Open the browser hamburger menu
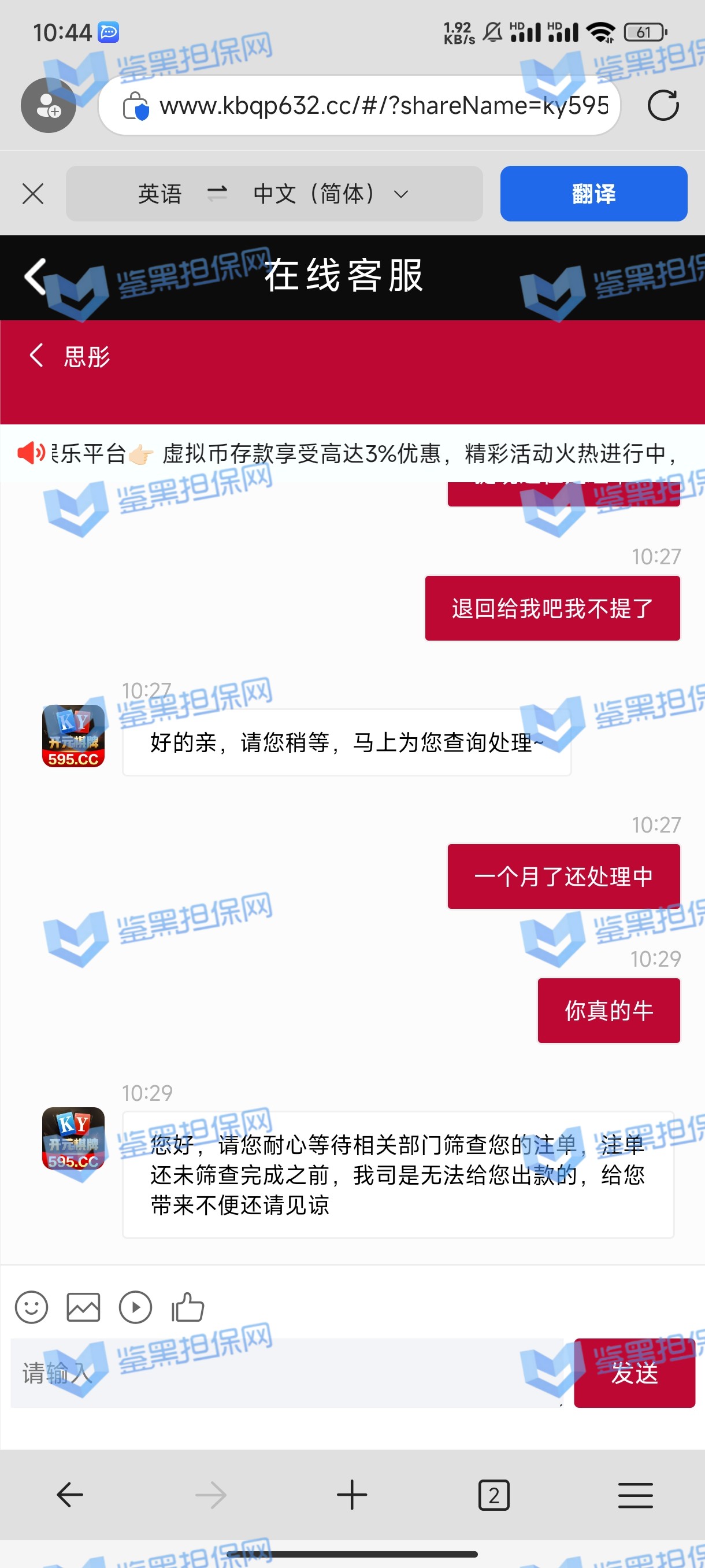The width and height of the screenshot is (705, 1568). (x=635, y=1495)
